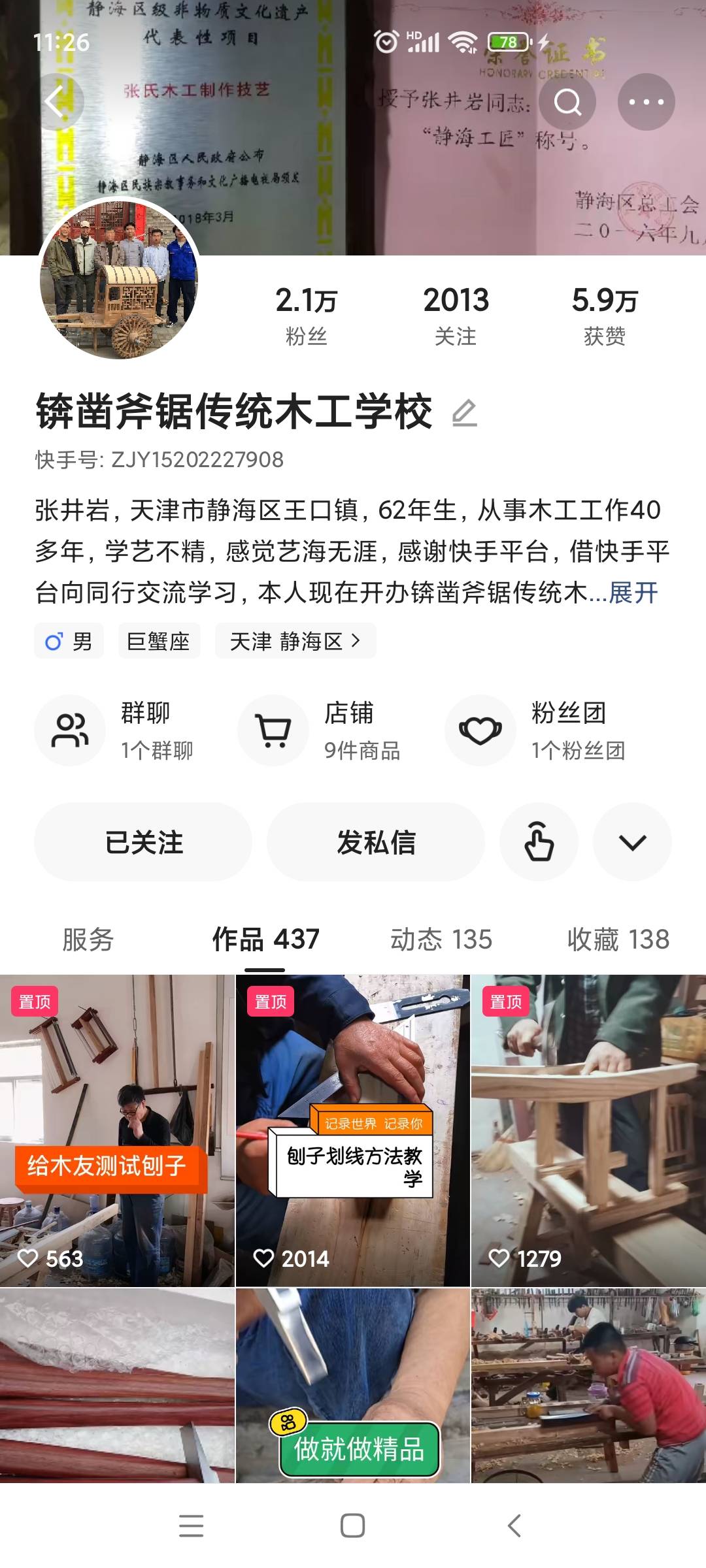Switch to the 动态 135 tab
The width and height of the screenshot is (706, 1568).
[441, 939]
